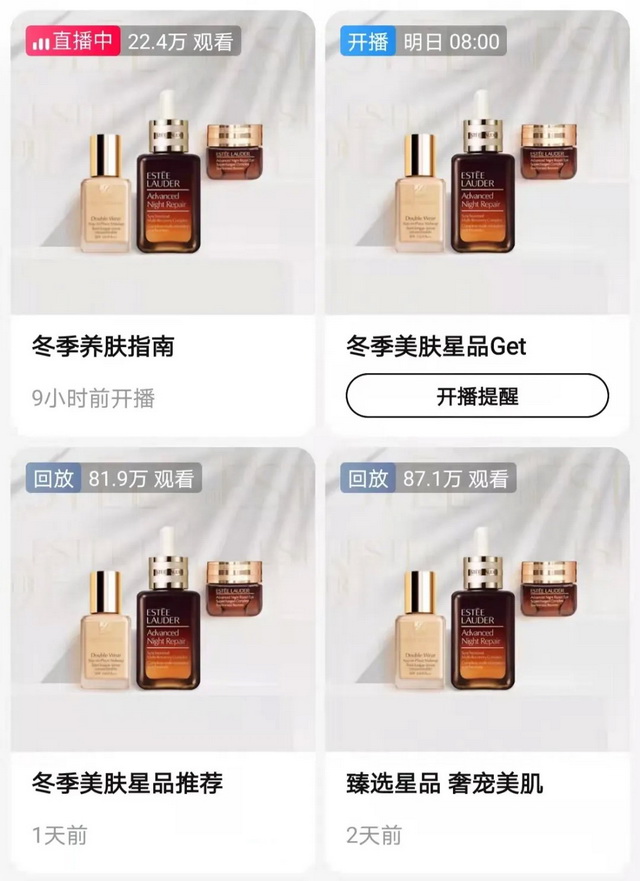Tap the 开播提醒 reminder button
The height and width of the screenshot is (881, 640).
[477, 396]
